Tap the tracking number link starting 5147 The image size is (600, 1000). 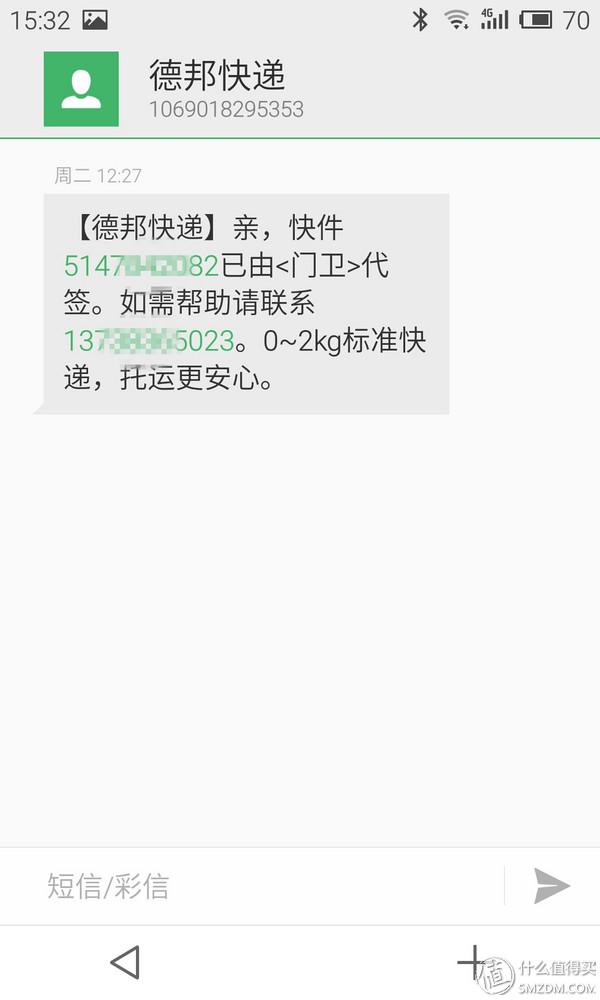click(142, 266)
